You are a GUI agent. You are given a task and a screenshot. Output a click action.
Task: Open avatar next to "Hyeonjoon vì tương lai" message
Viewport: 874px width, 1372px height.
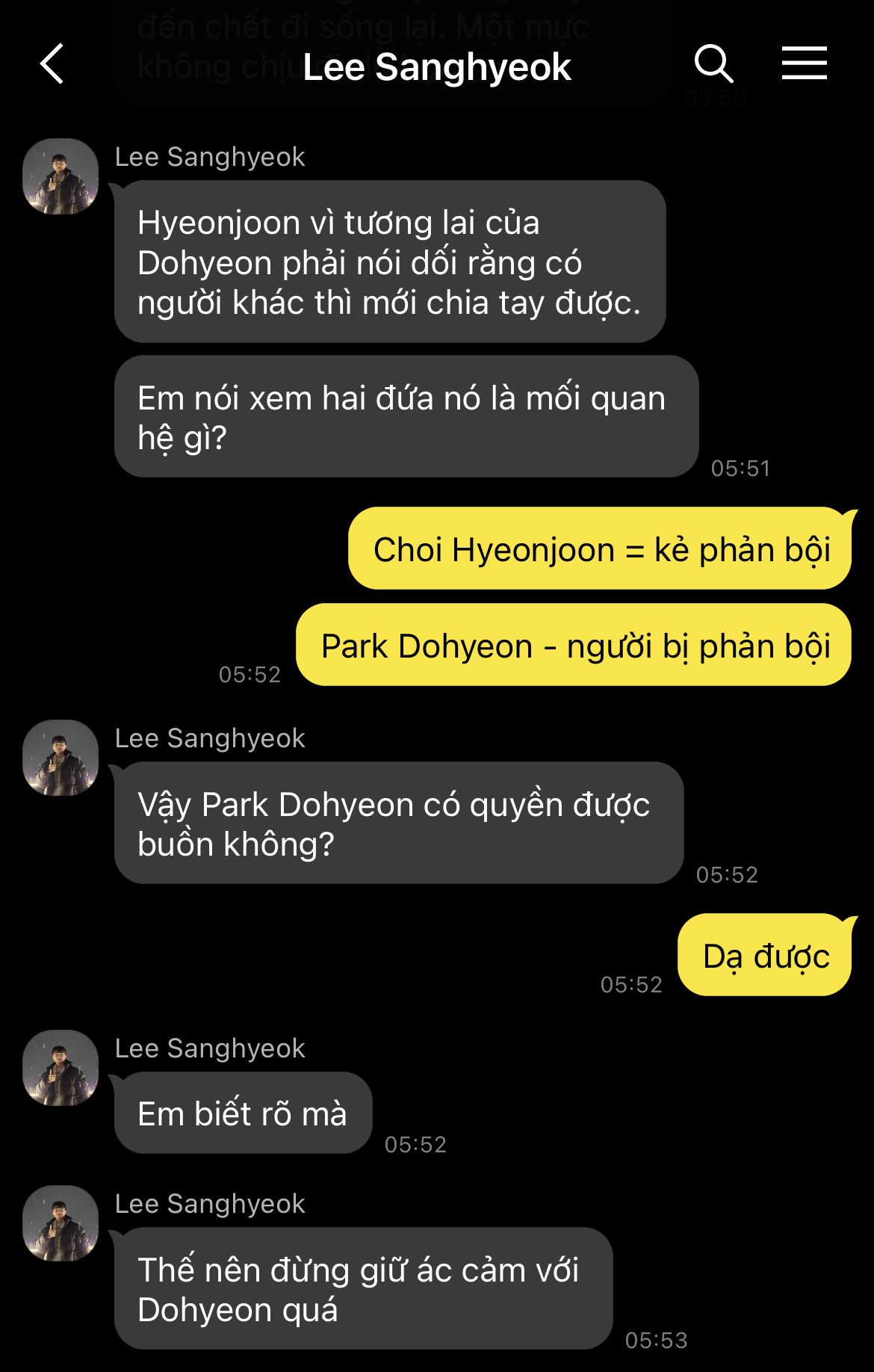pyautogui.click(x=61, y=176)
